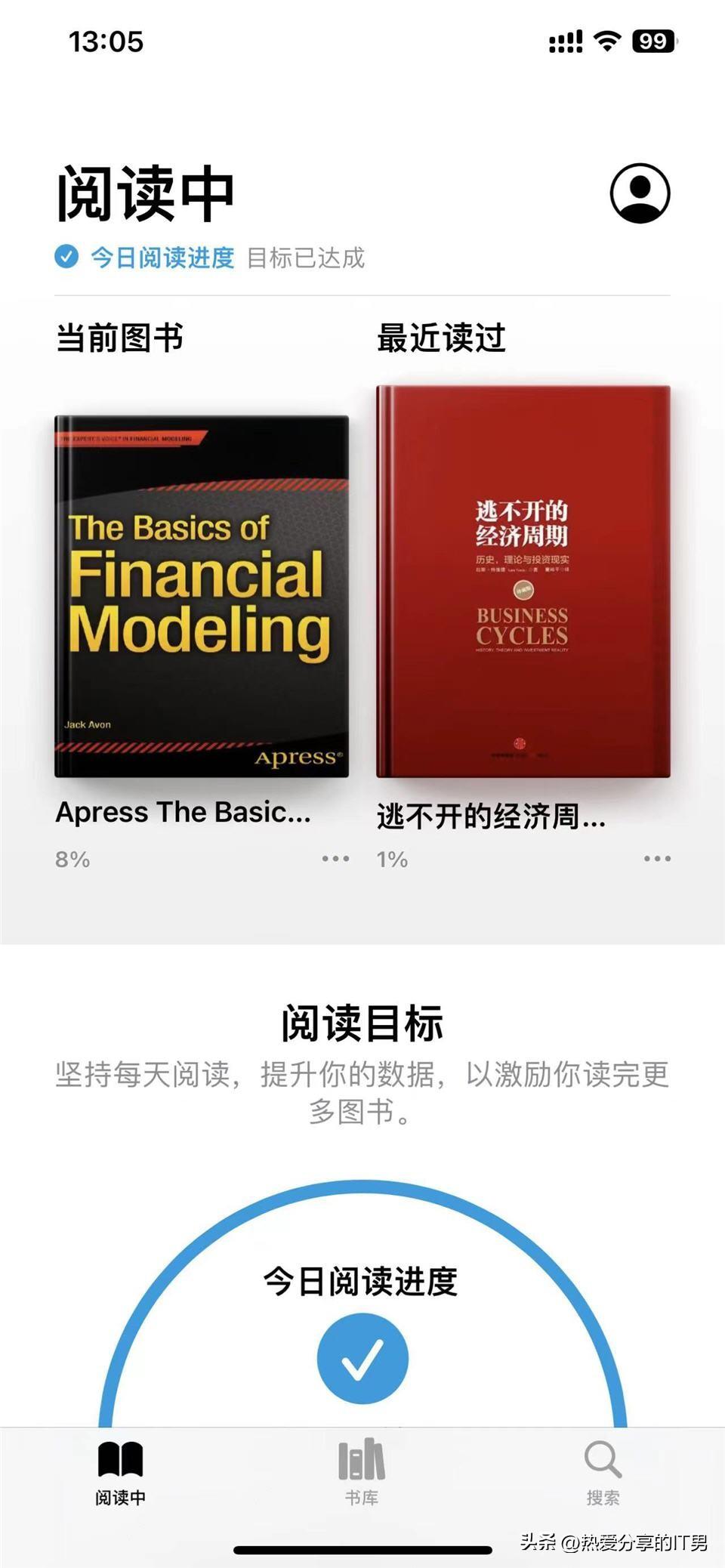The width and height of the screenshot is (725, 1568).
Task: Switch to the 书库 tab
Action: click(x=362, y=1471)
